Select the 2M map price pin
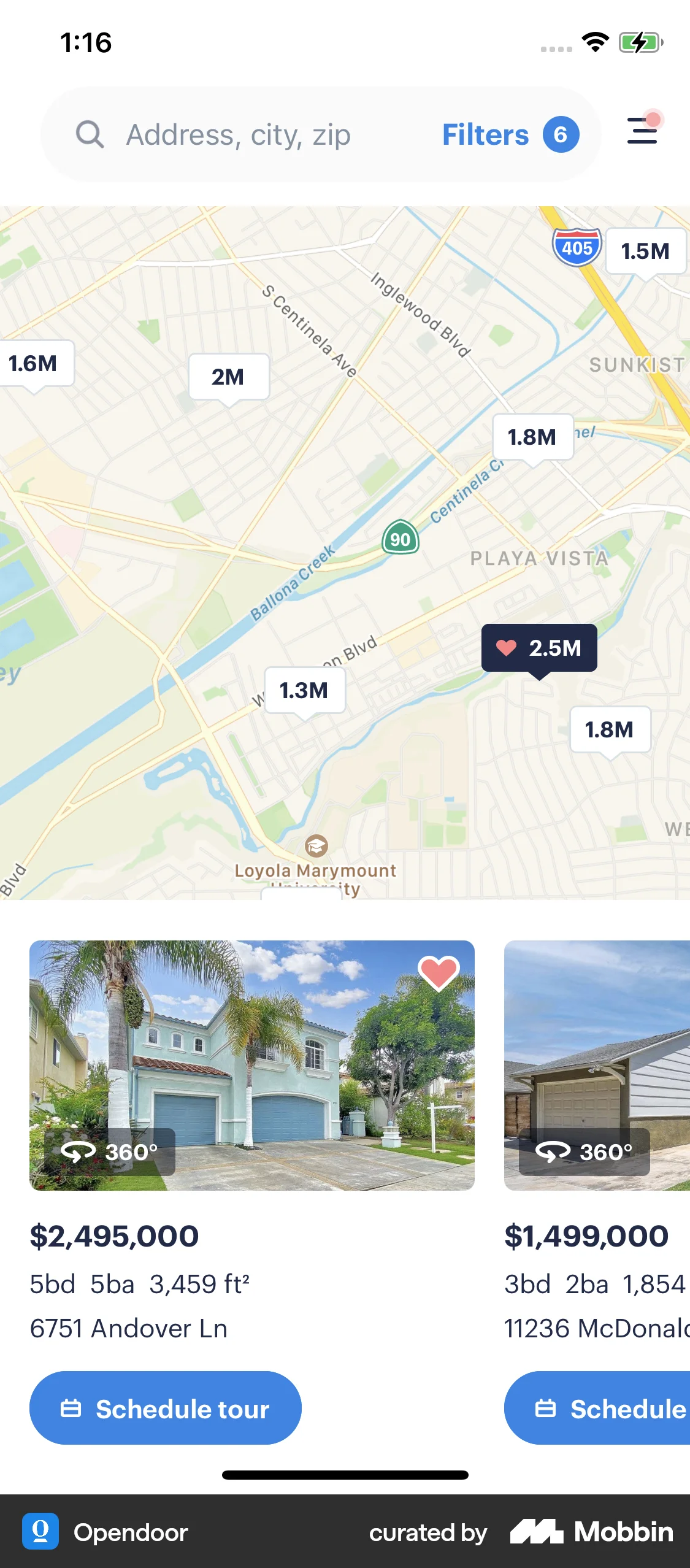 tap(228, 377)
